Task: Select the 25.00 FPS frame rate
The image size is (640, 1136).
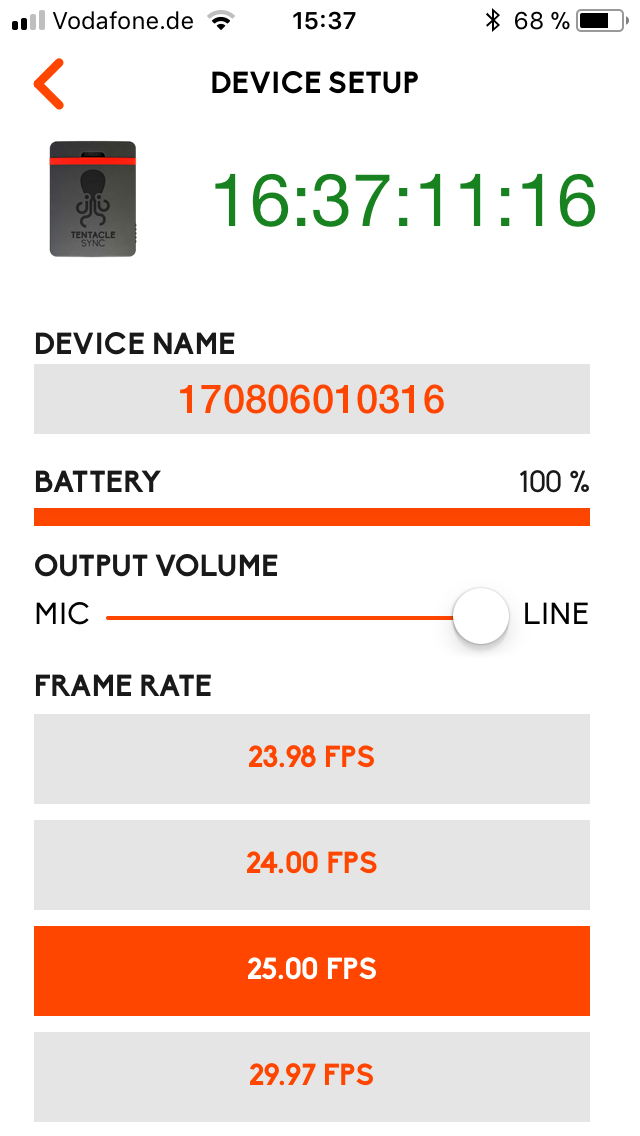Action: (311, 969)
